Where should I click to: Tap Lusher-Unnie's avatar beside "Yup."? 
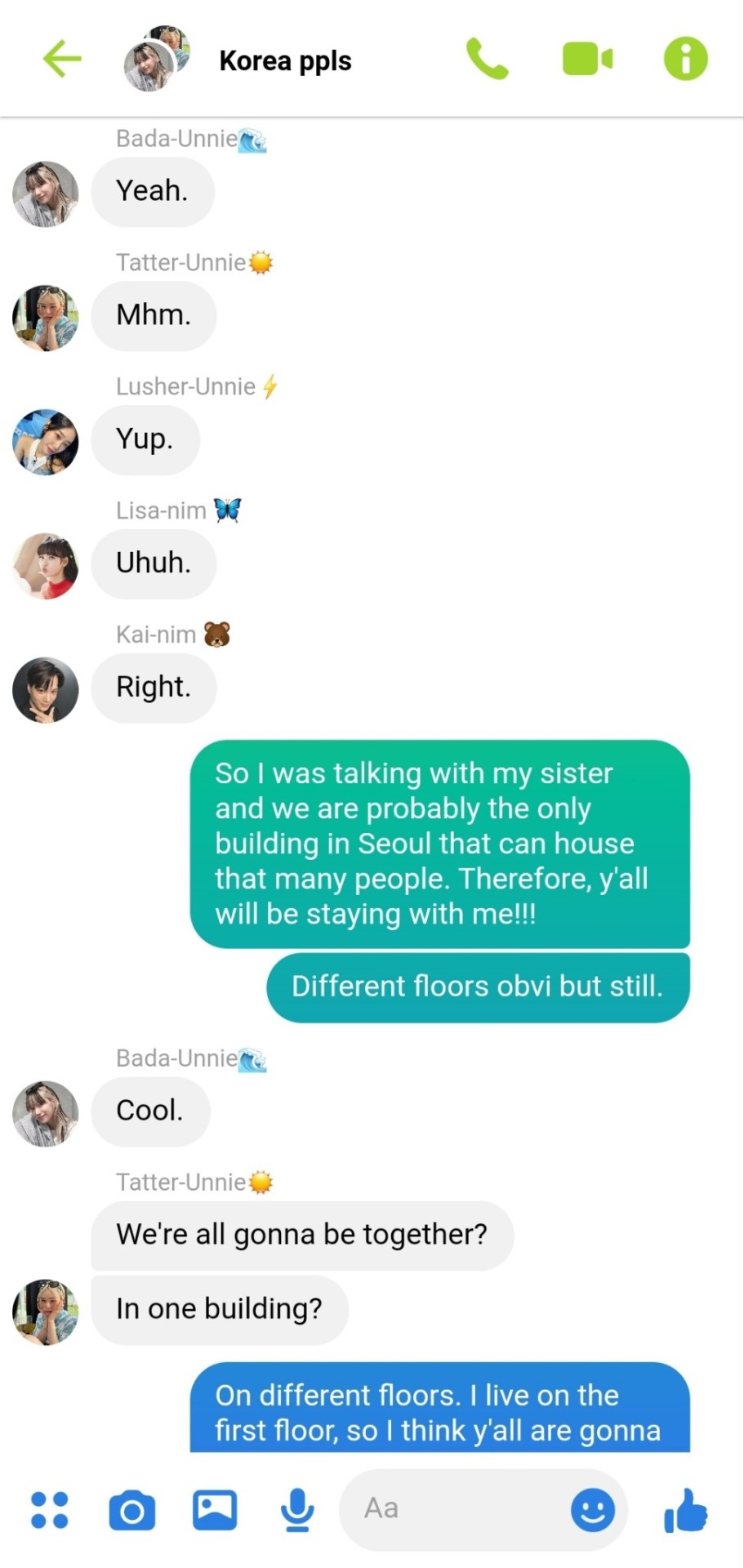coord(46,442)
